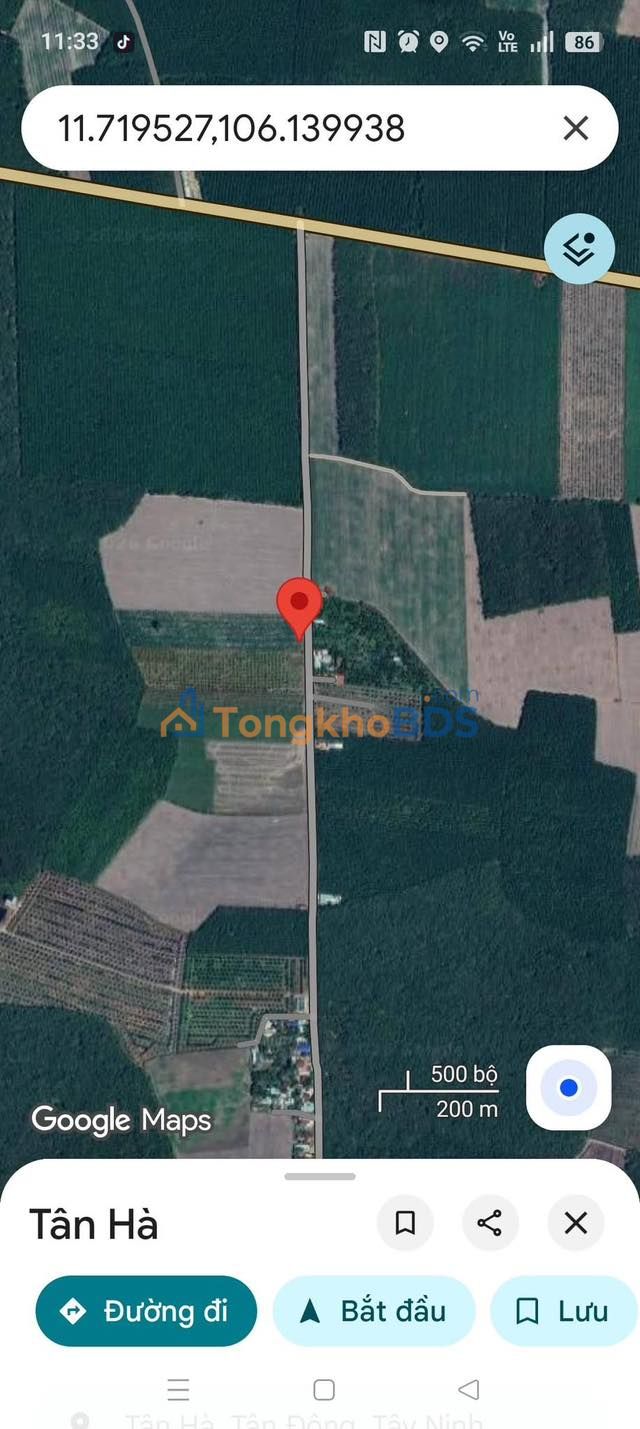Go to the system home screen
Viewport: 640px width, 1429px height.
[324, 1389]
